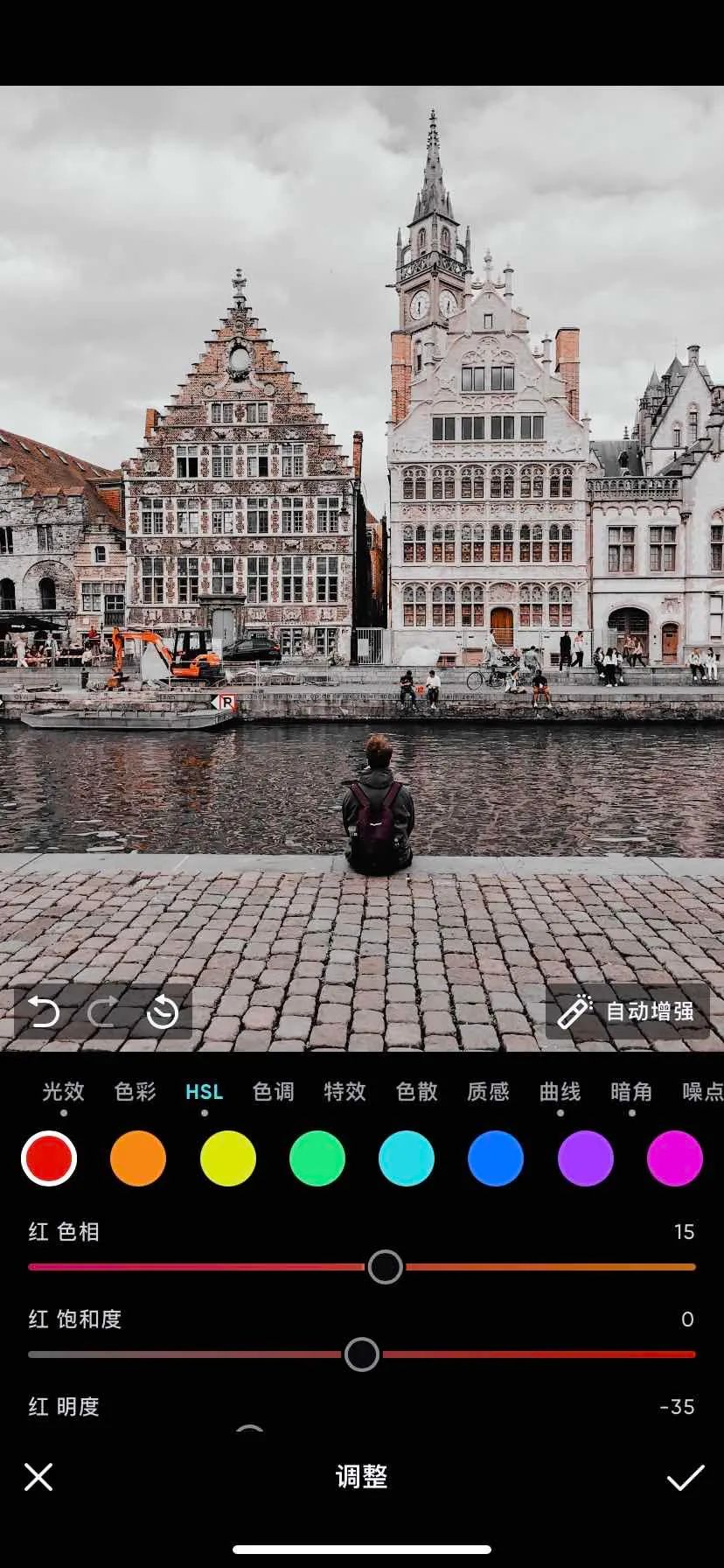Switch to the 特效 tab
This screenshot has width=724, height=1568.
tap(345, 1091)
